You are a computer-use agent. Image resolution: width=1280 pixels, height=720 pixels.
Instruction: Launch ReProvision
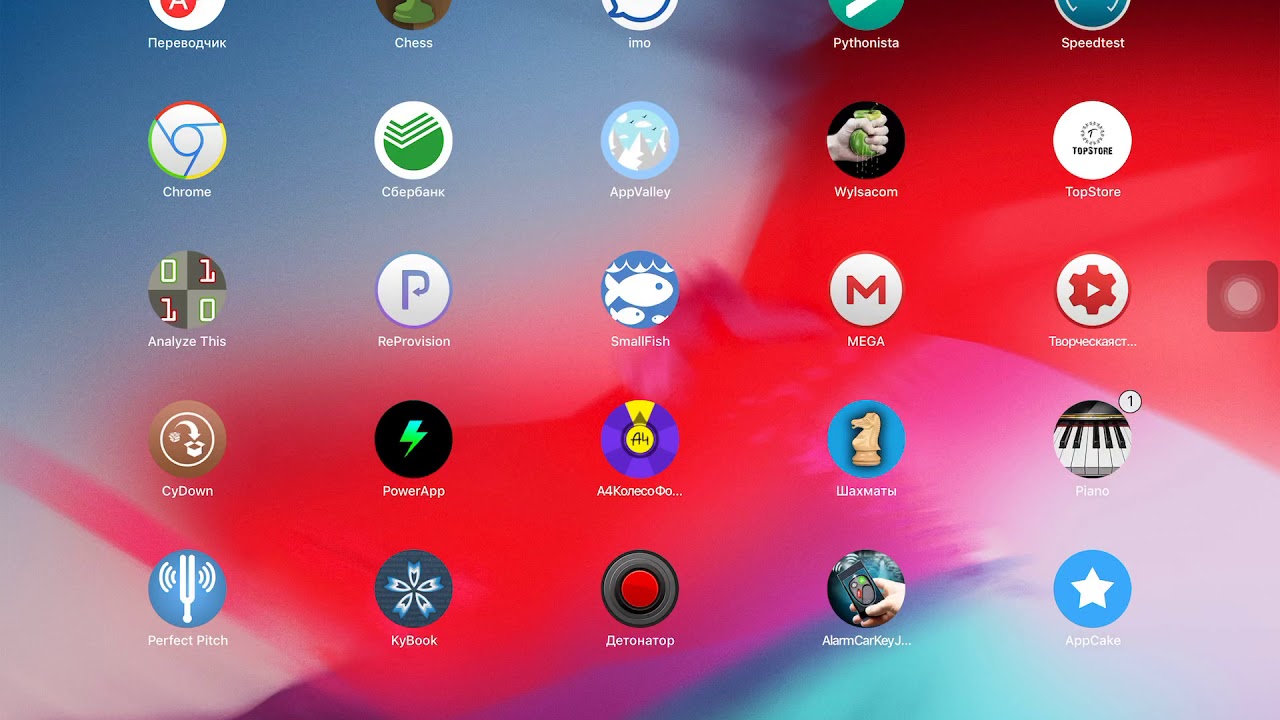413,290
